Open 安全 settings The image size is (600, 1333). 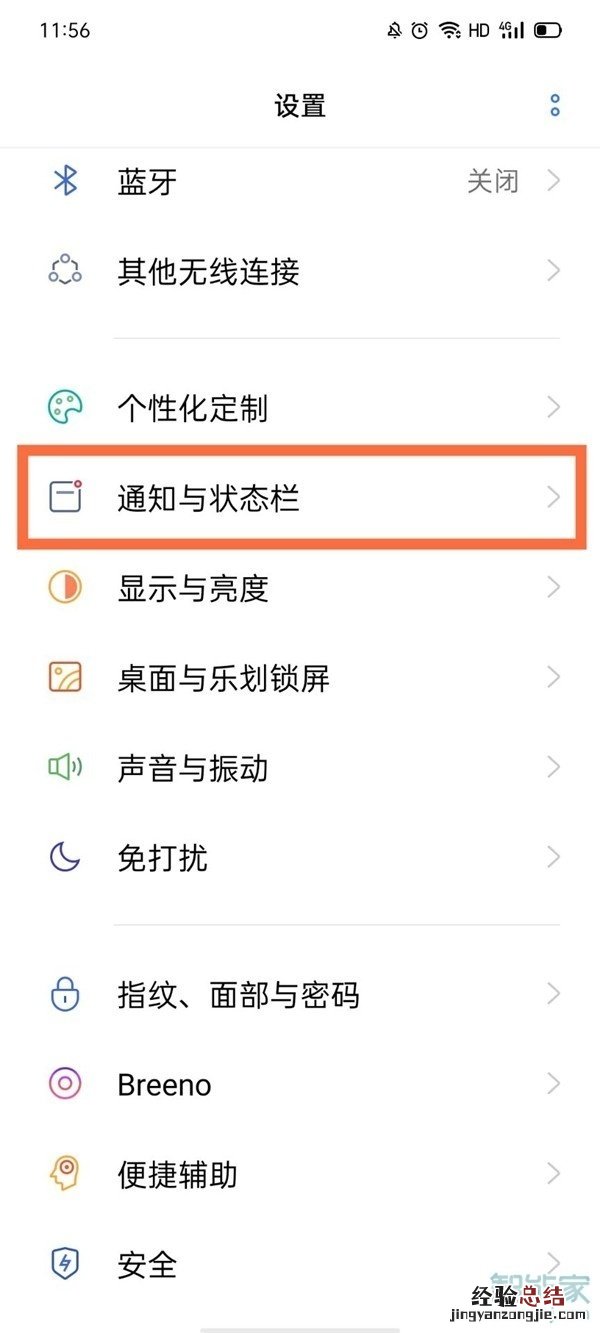[x=300, y=1264]
